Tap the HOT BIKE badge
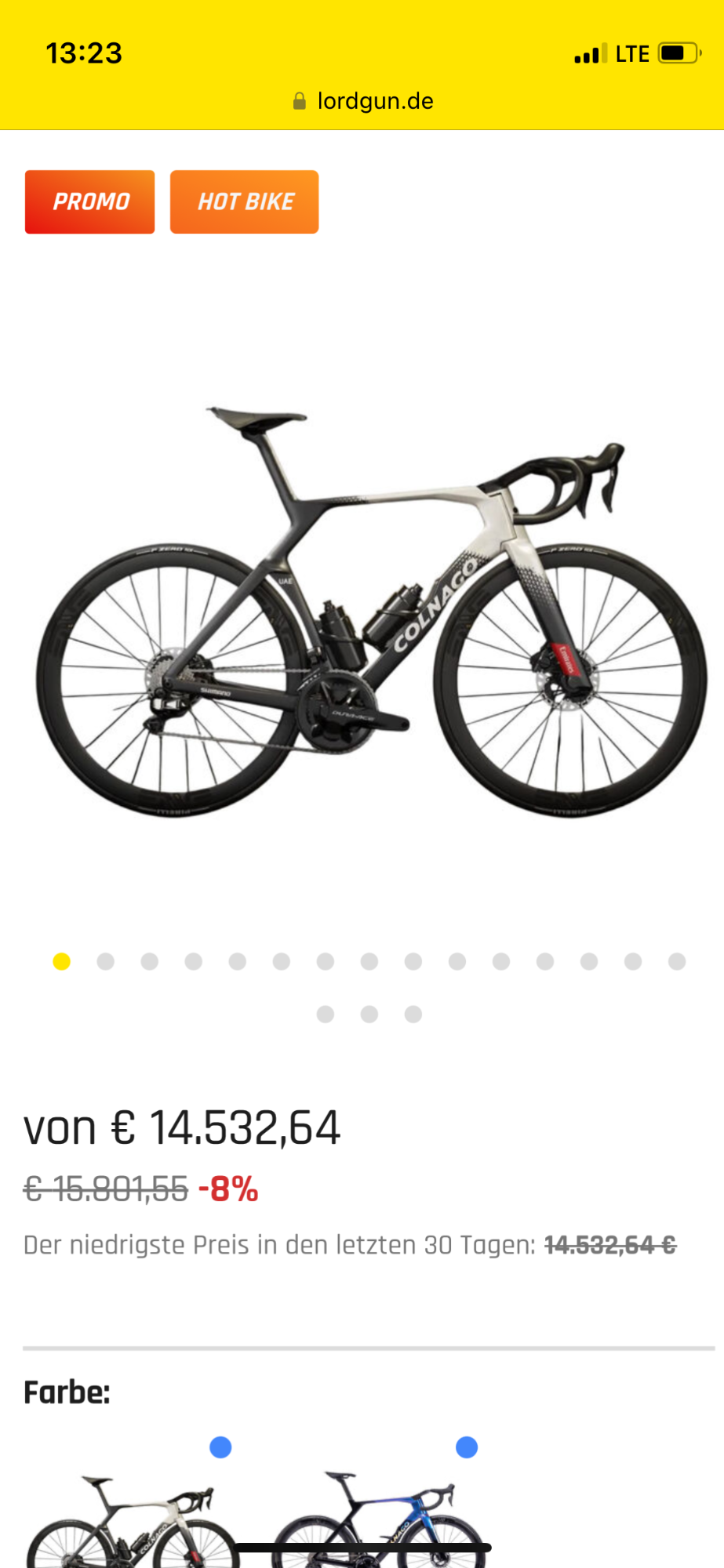Screen dimensions: 724x1568 (x=245, y=202)
